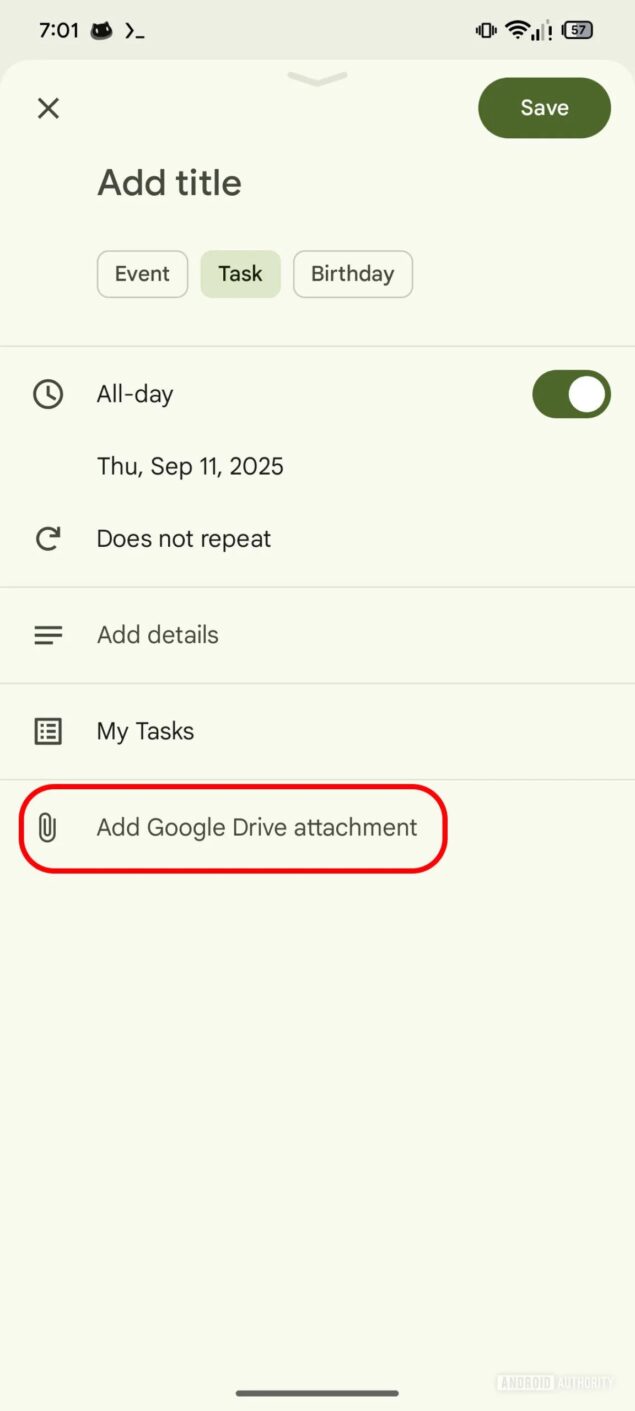
Task: Select the Task chip
Action: [240, 274]
